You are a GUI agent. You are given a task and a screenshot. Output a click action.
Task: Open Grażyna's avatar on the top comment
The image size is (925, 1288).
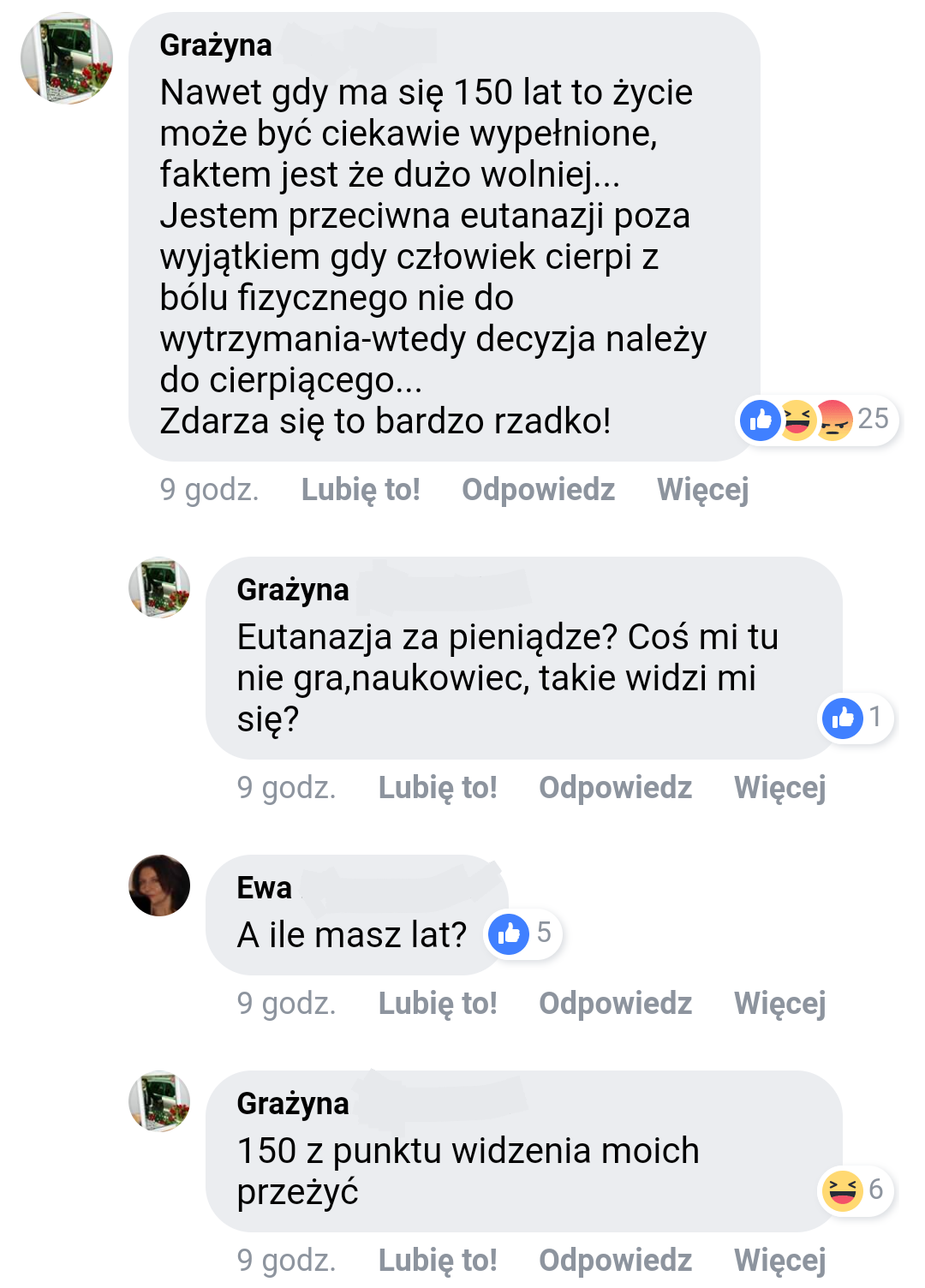tap(67, 58)
